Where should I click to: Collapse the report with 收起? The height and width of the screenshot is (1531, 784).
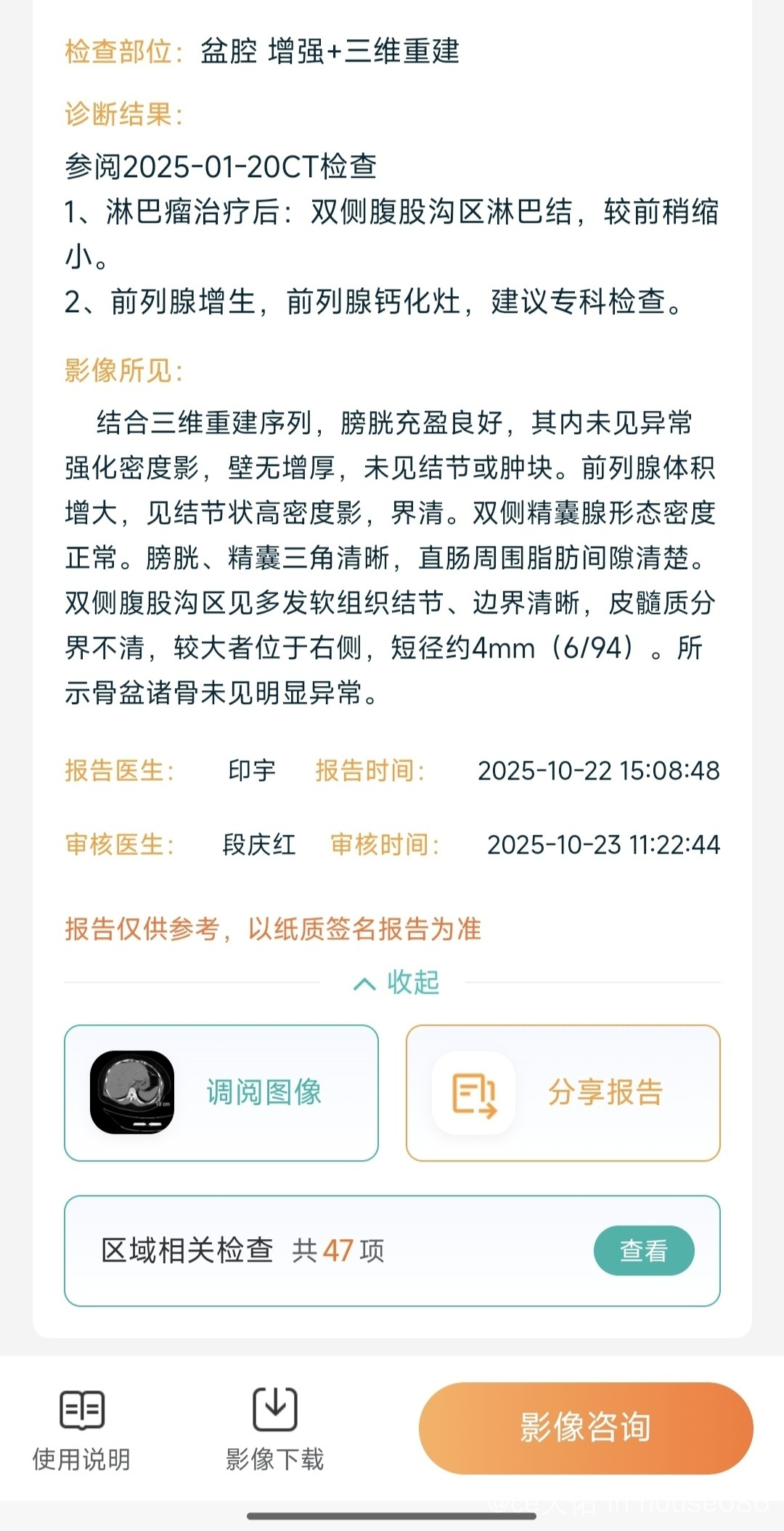tap(396, 983)
